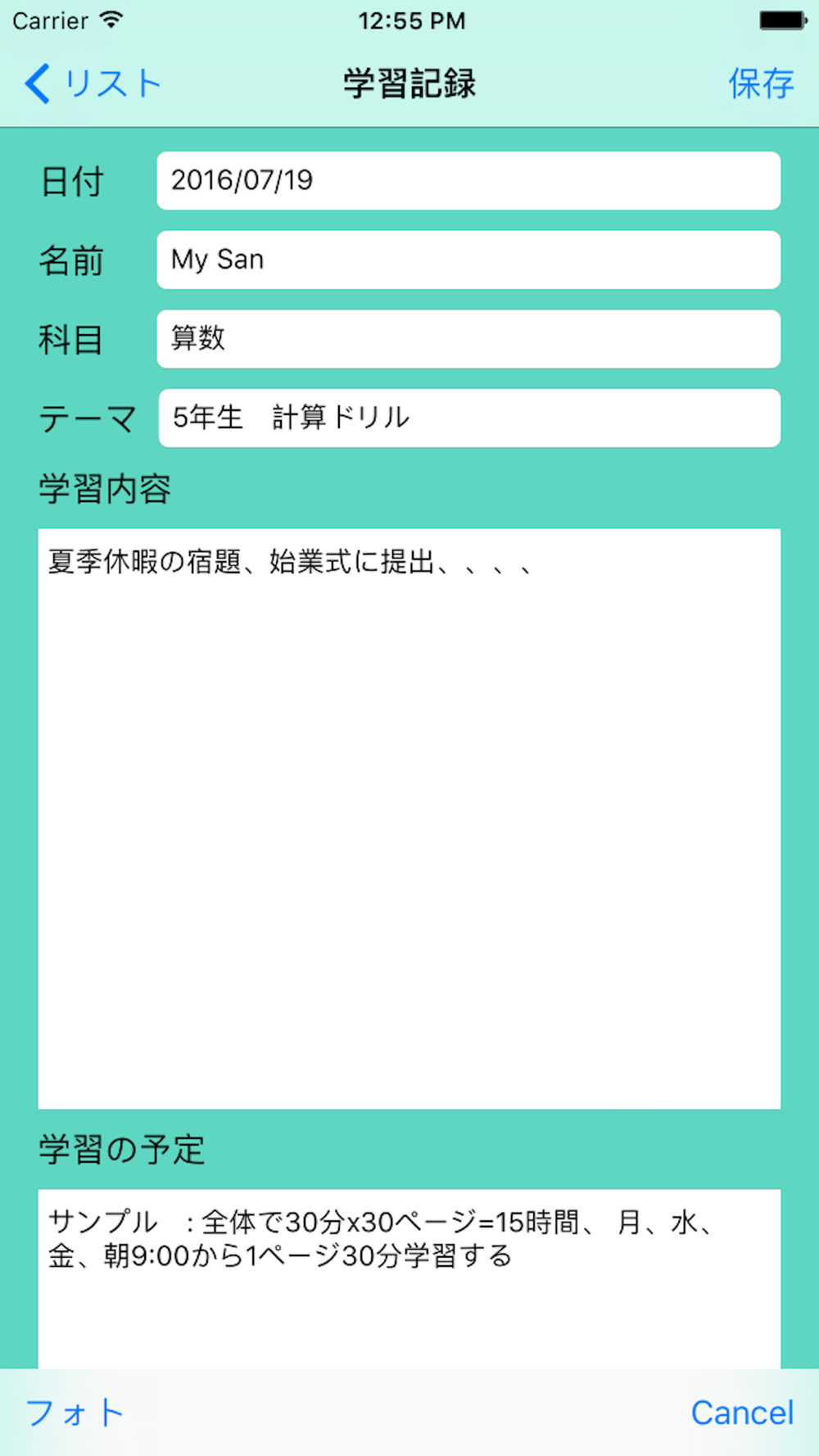Viewport: 819px width, 1456px height.
Task: Tap the 学習内容 section heading
Action: point(102,489)
